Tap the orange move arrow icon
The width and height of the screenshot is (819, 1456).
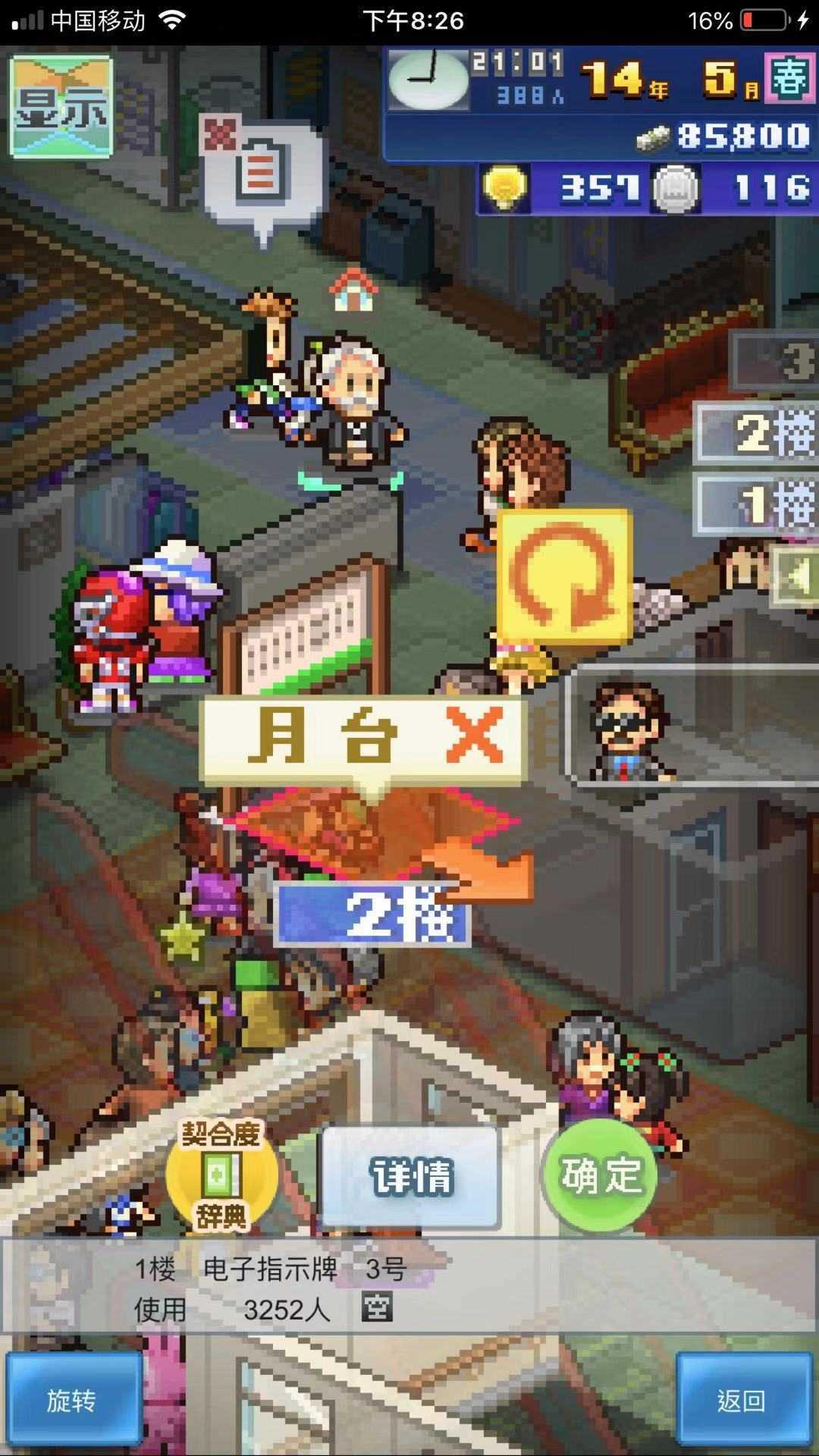(x=484, y=871)
